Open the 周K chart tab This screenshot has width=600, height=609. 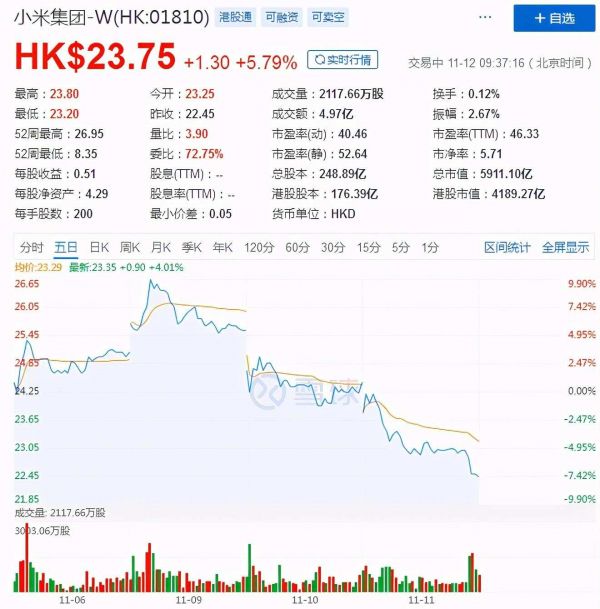[x=129, y=247]
